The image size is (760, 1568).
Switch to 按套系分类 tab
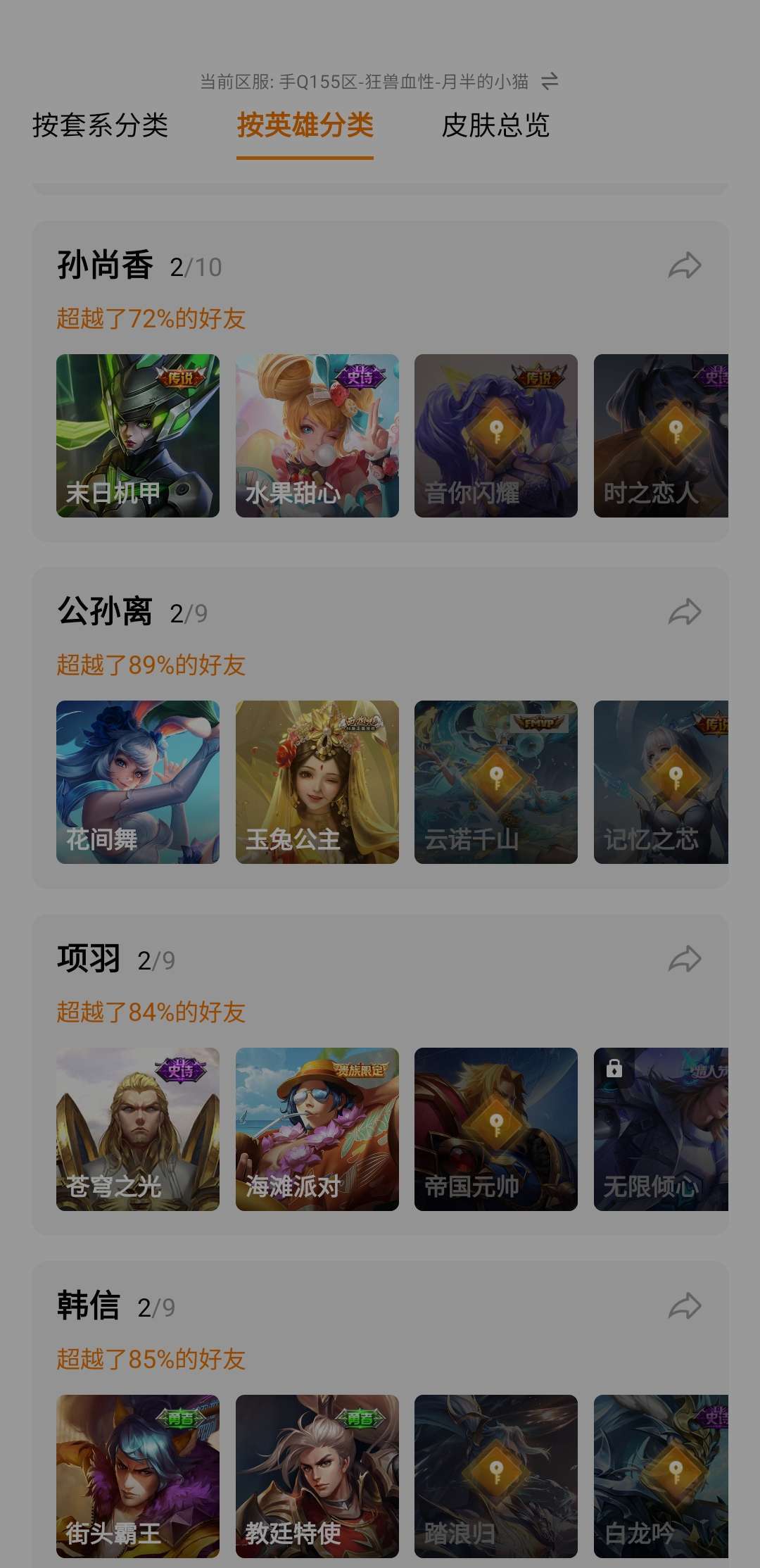coord(100,125)
